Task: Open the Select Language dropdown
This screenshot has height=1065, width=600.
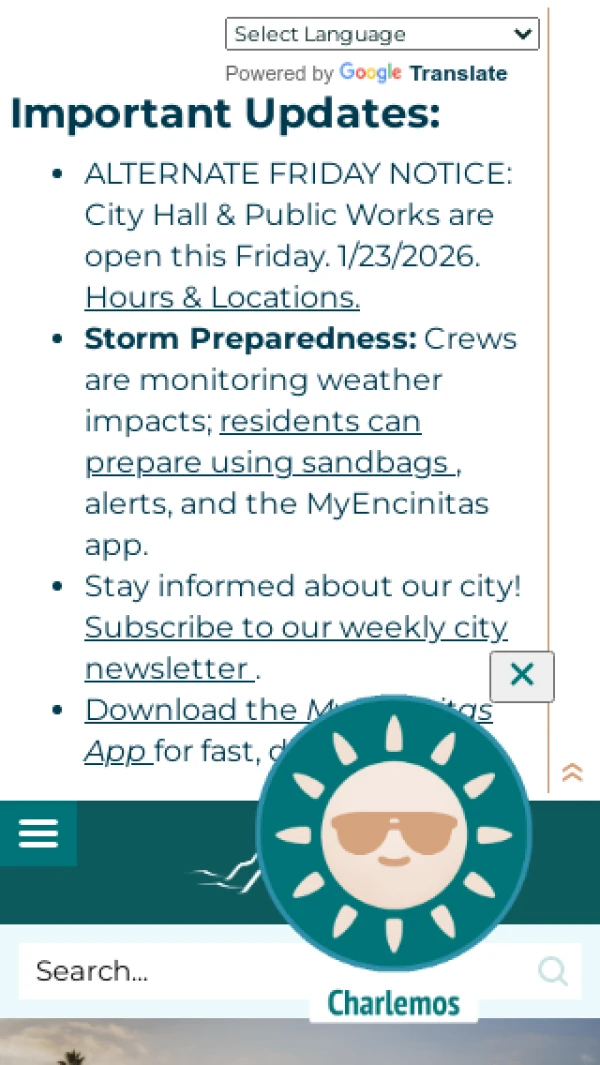Action: [x=382, y=34]
